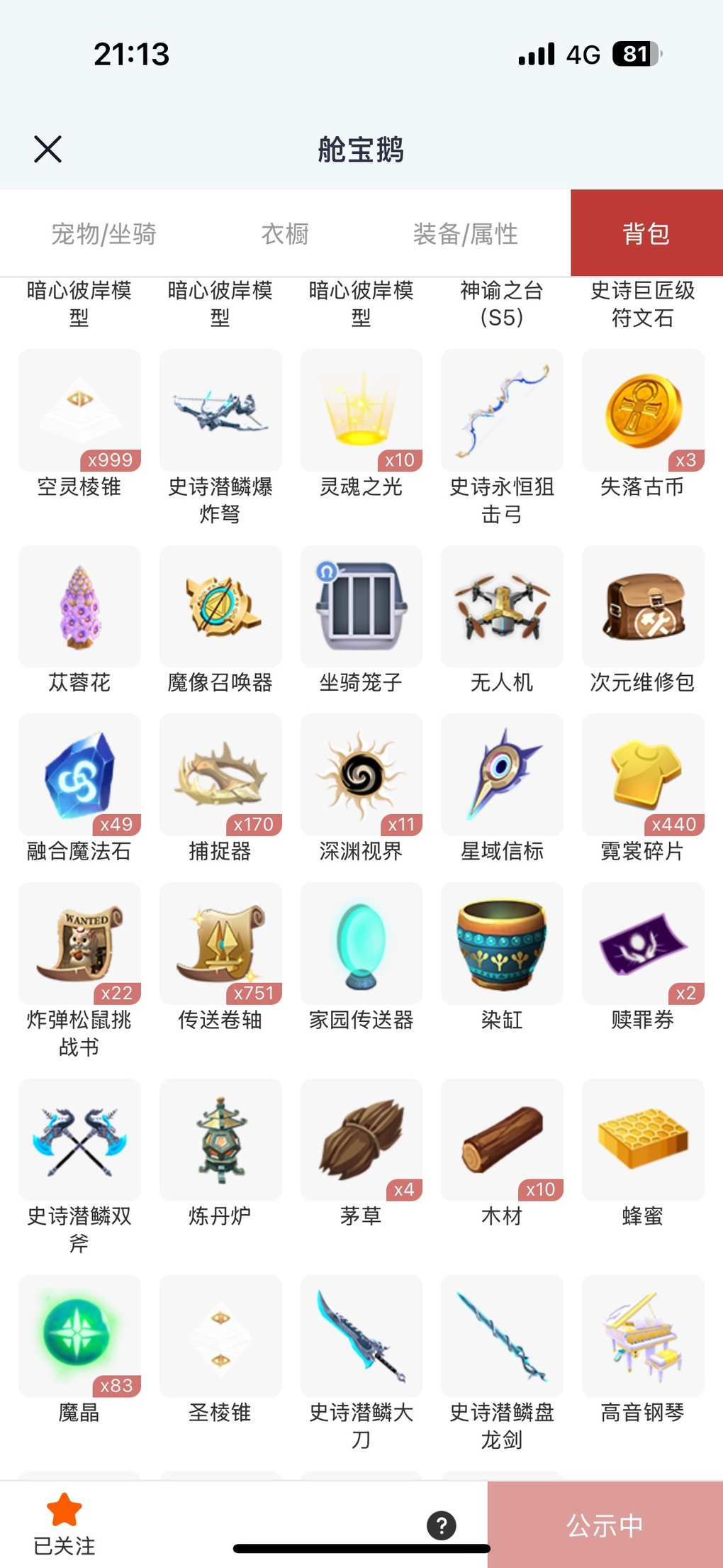723x1568 pixels.
Task: Close the 舱宝鹅 page
Action: (47, 149)
